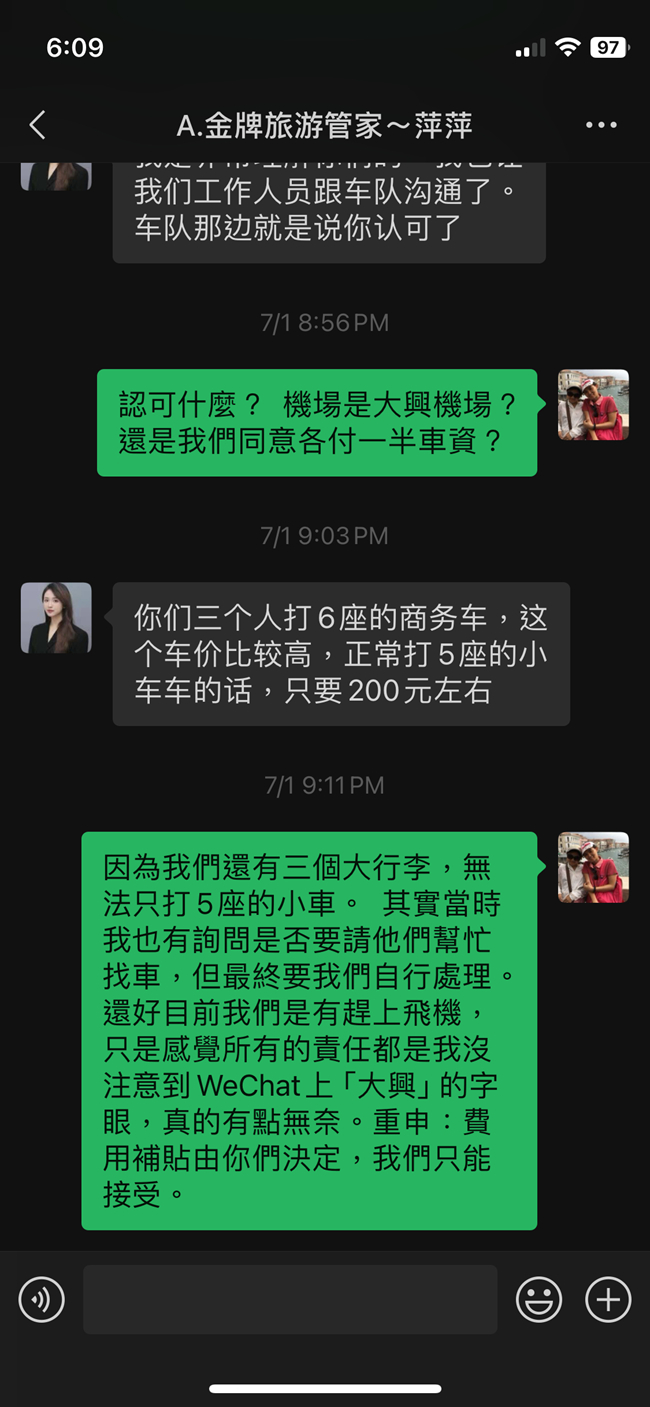Image resolution: width=650 pixels, height=1407 pixels.
Task: Open the emoji sticker panel
Action: point(539,1299)
